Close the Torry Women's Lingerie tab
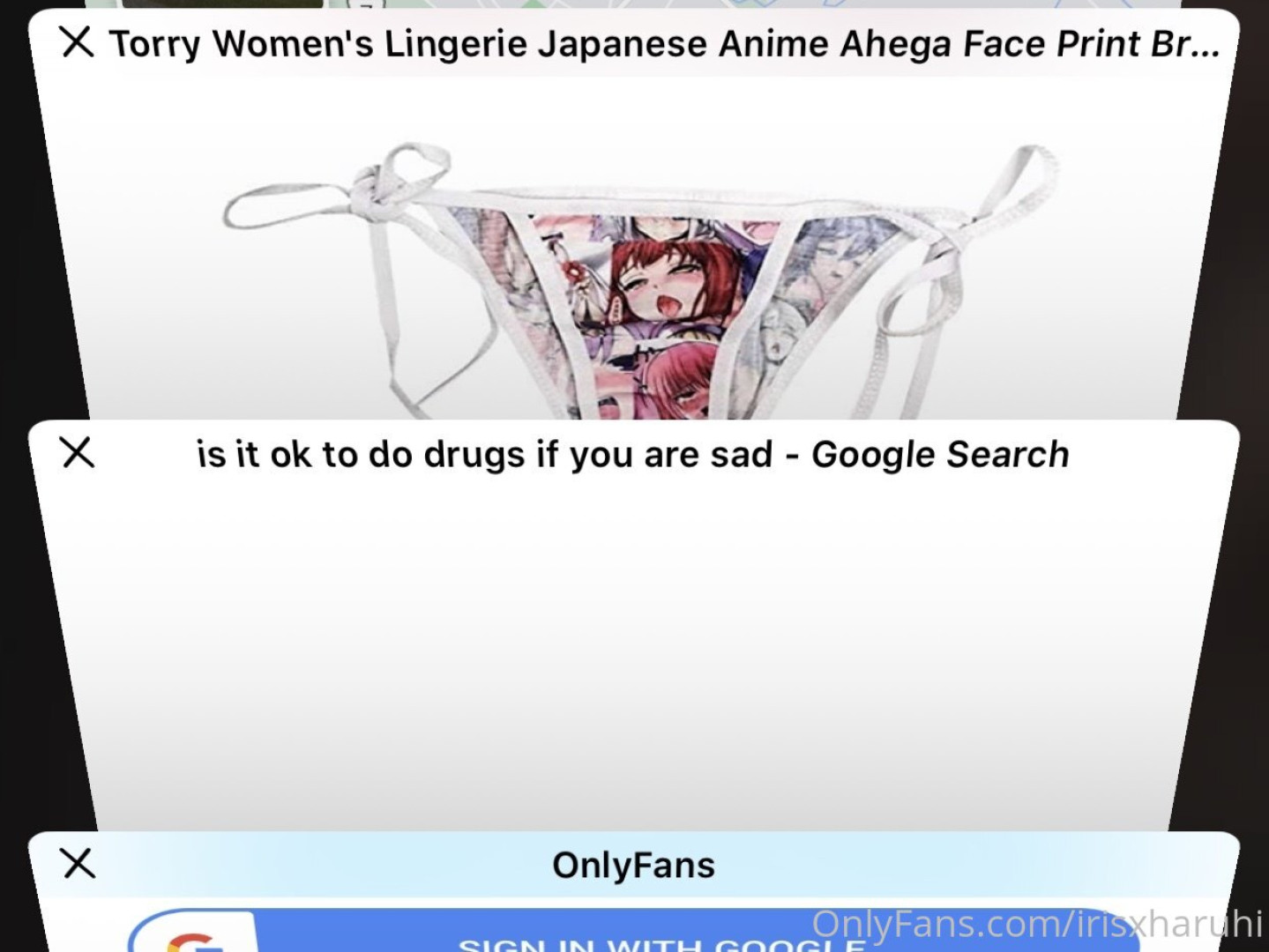This screenshot has height=952, width=1269. click(x=78, y=41)
